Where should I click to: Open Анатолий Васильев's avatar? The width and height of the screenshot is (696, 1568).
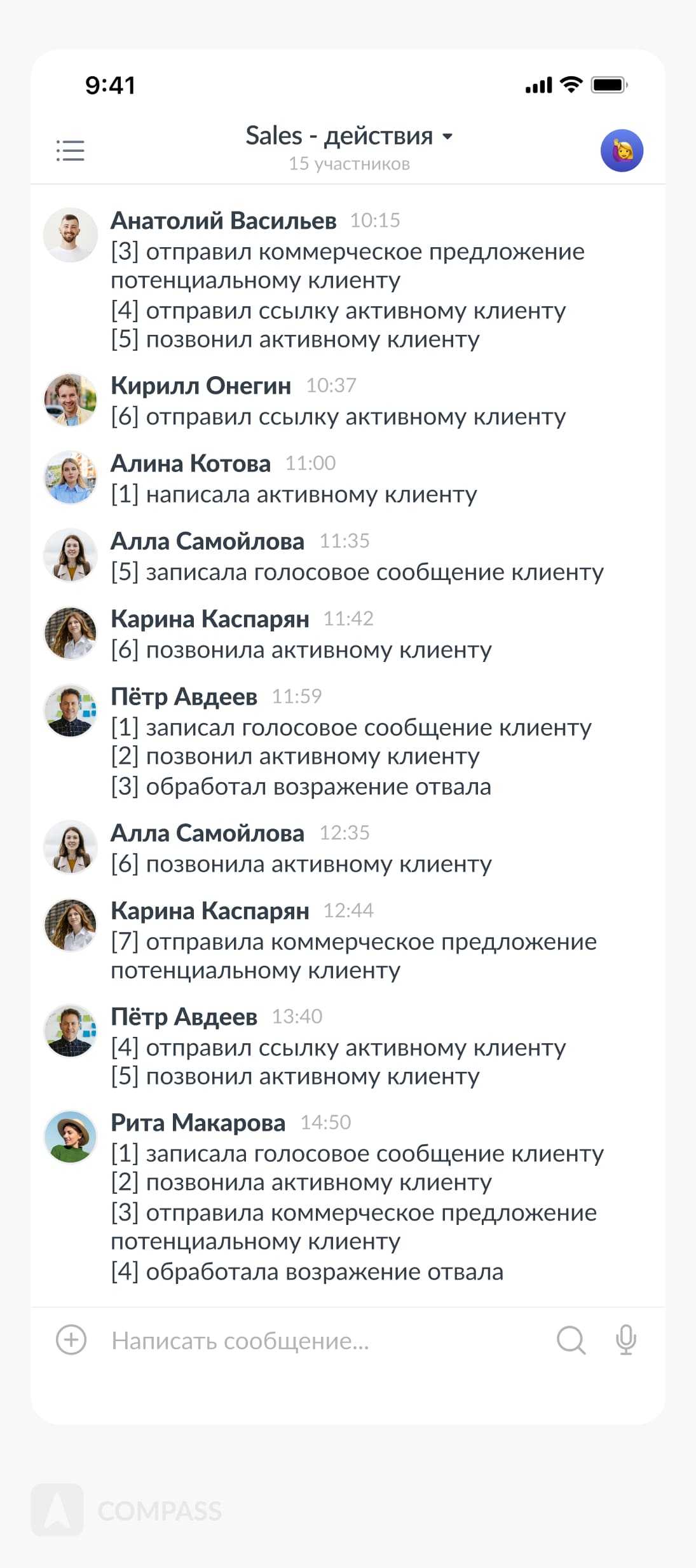click(x=71, y=235)
